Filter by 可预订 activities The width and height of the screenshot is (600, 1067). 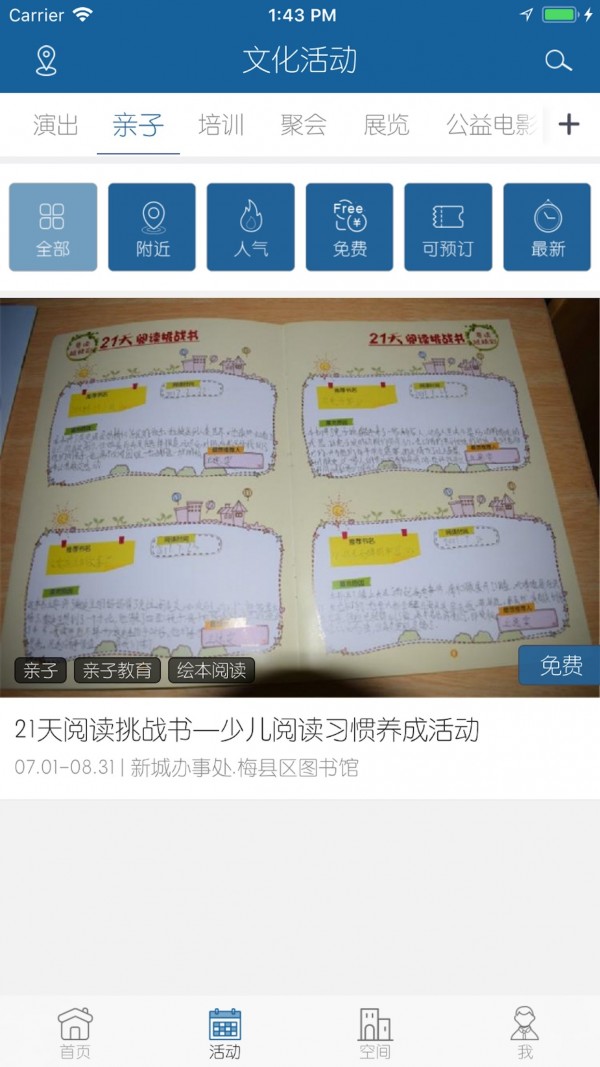pos(448,227)
